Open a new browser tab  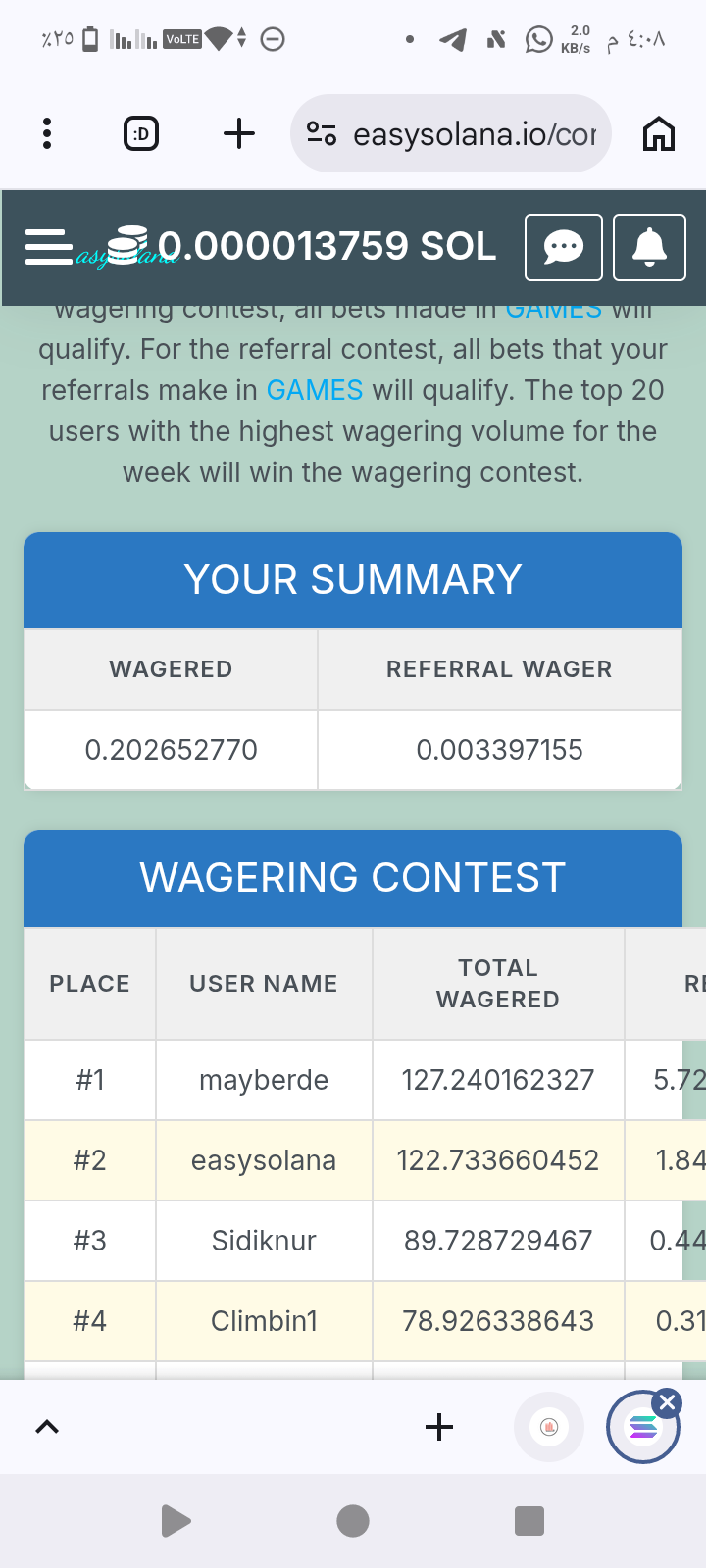coord(239,133)
